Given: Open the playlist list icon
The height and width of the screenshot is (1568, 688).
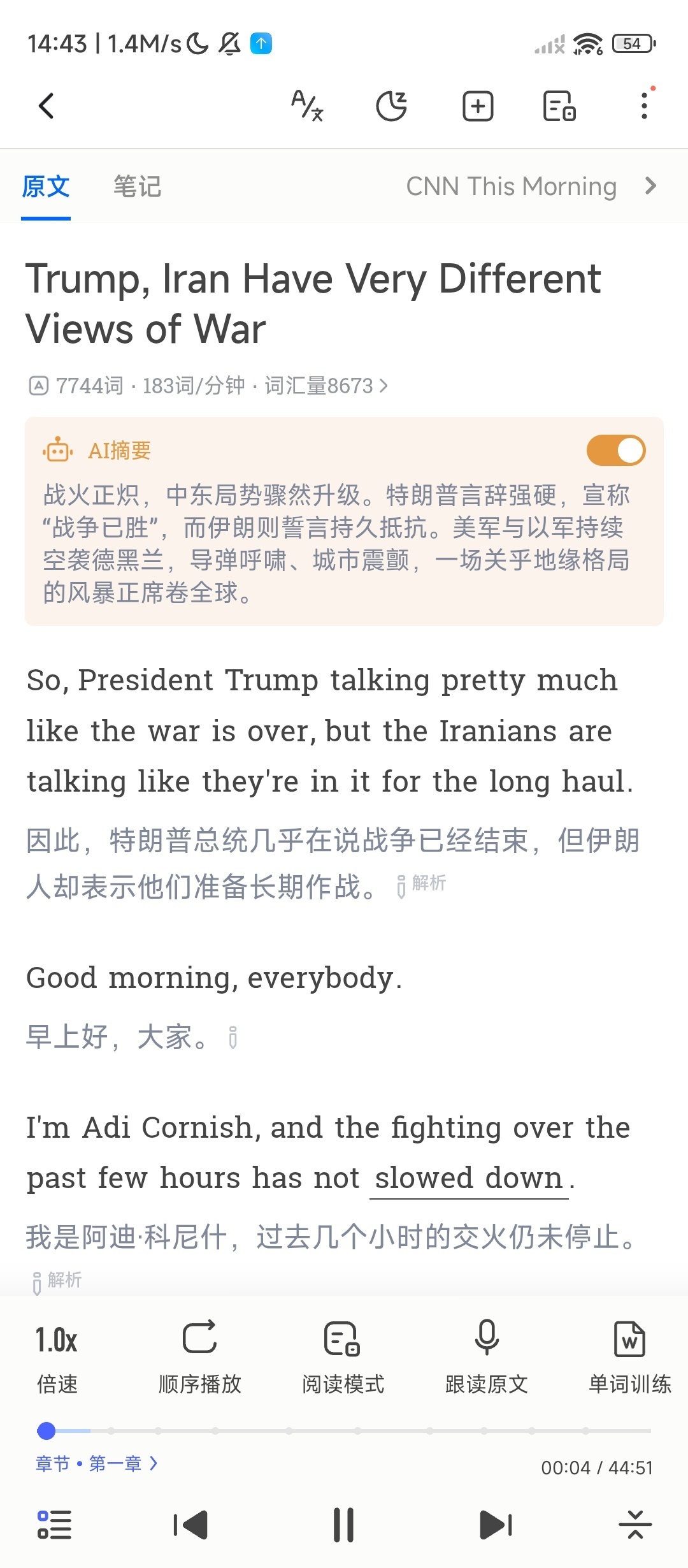Looking at the screenshot, I should tap(54, 1525).
